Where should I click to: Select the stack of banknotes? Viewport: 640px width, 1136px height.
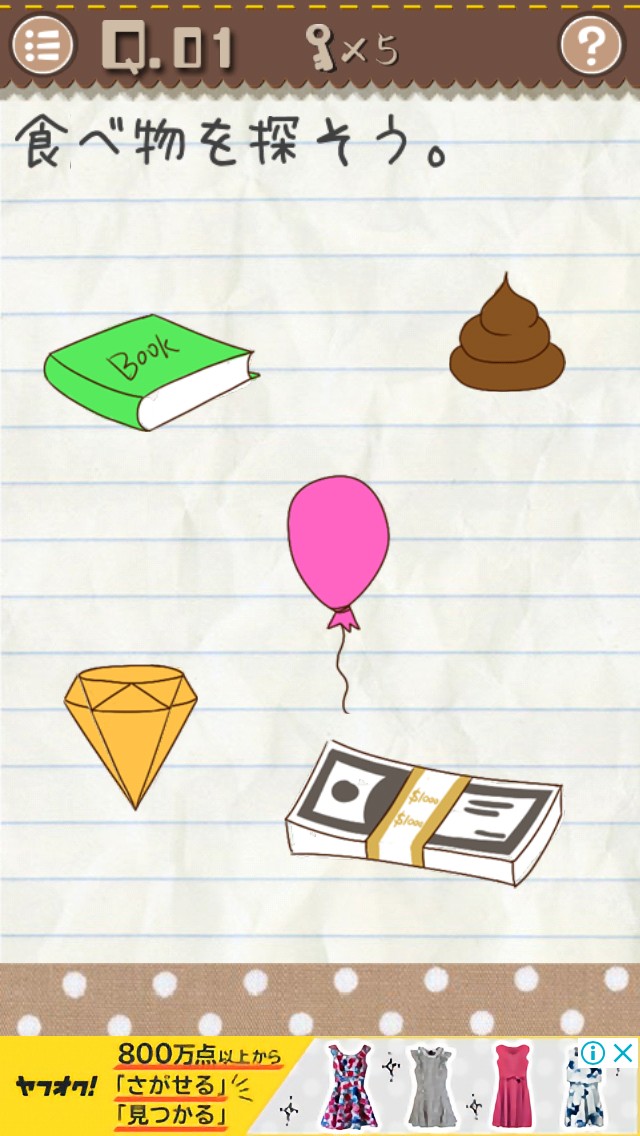tap(425, 810)
